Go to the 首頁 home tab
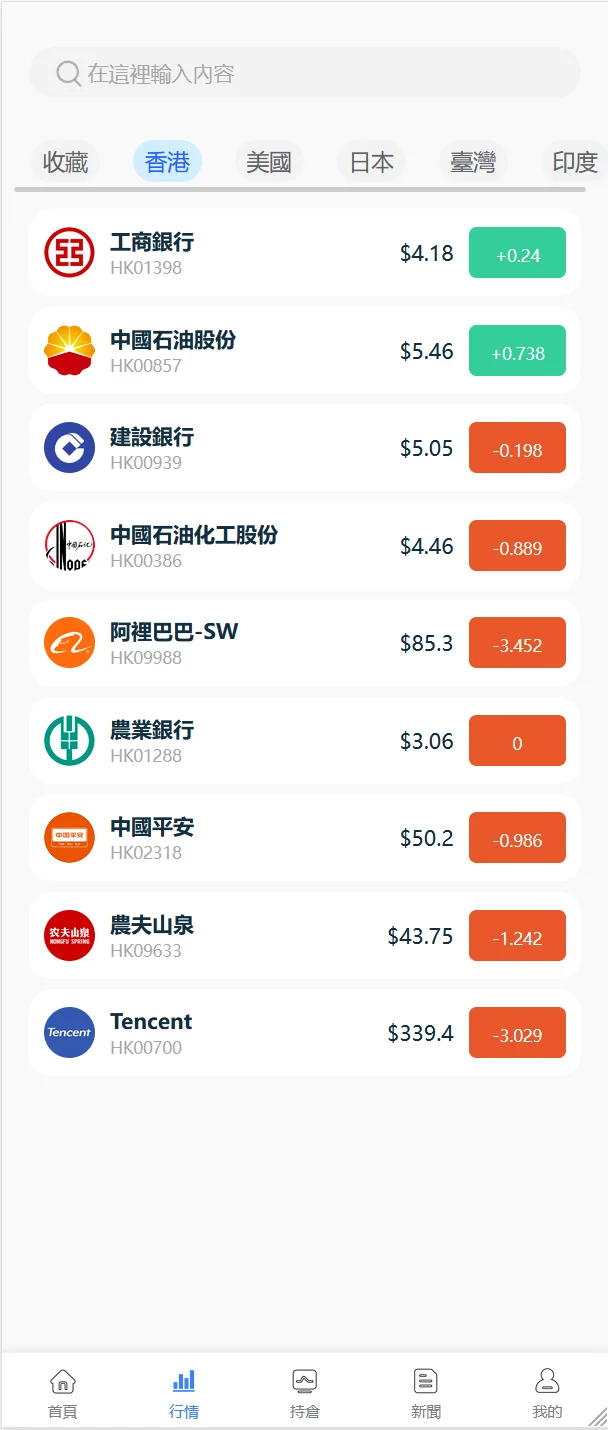608x1430 pixels. (62, 1393)
